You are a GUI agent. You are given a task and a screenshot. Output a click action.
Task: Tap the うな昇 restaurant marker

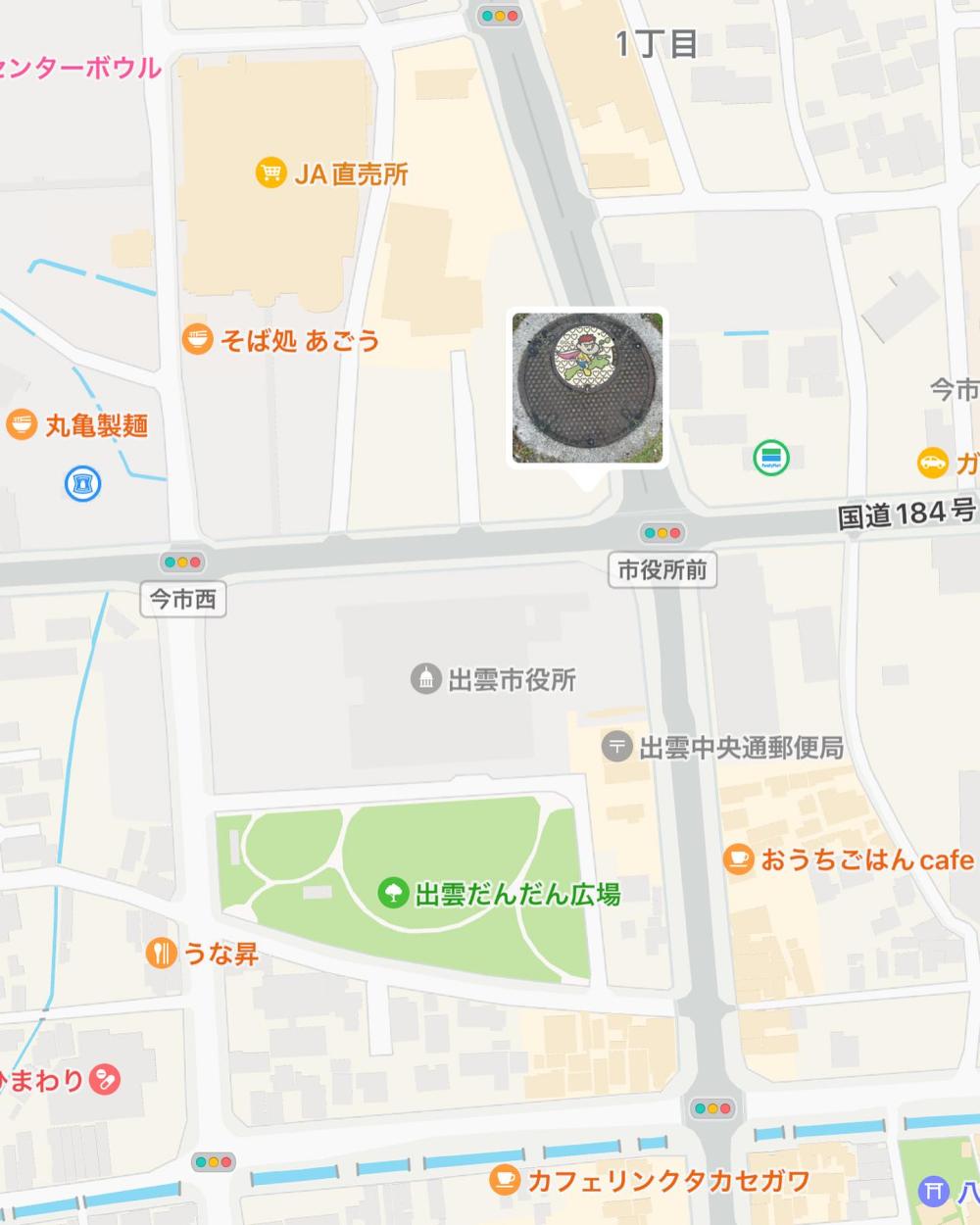click(x=161, y=952)
